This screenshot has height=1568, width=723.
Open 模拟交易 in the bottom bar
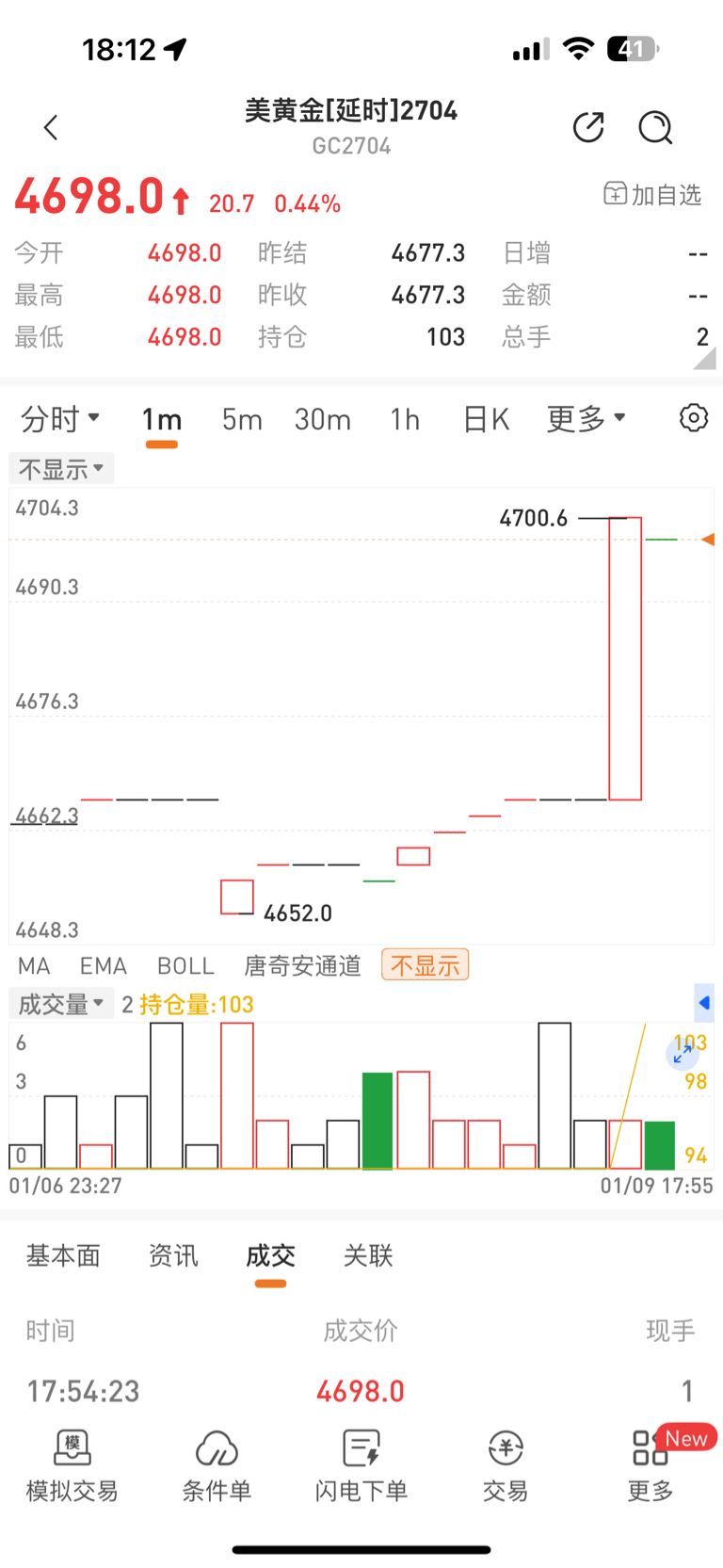tap(72, 1465)
